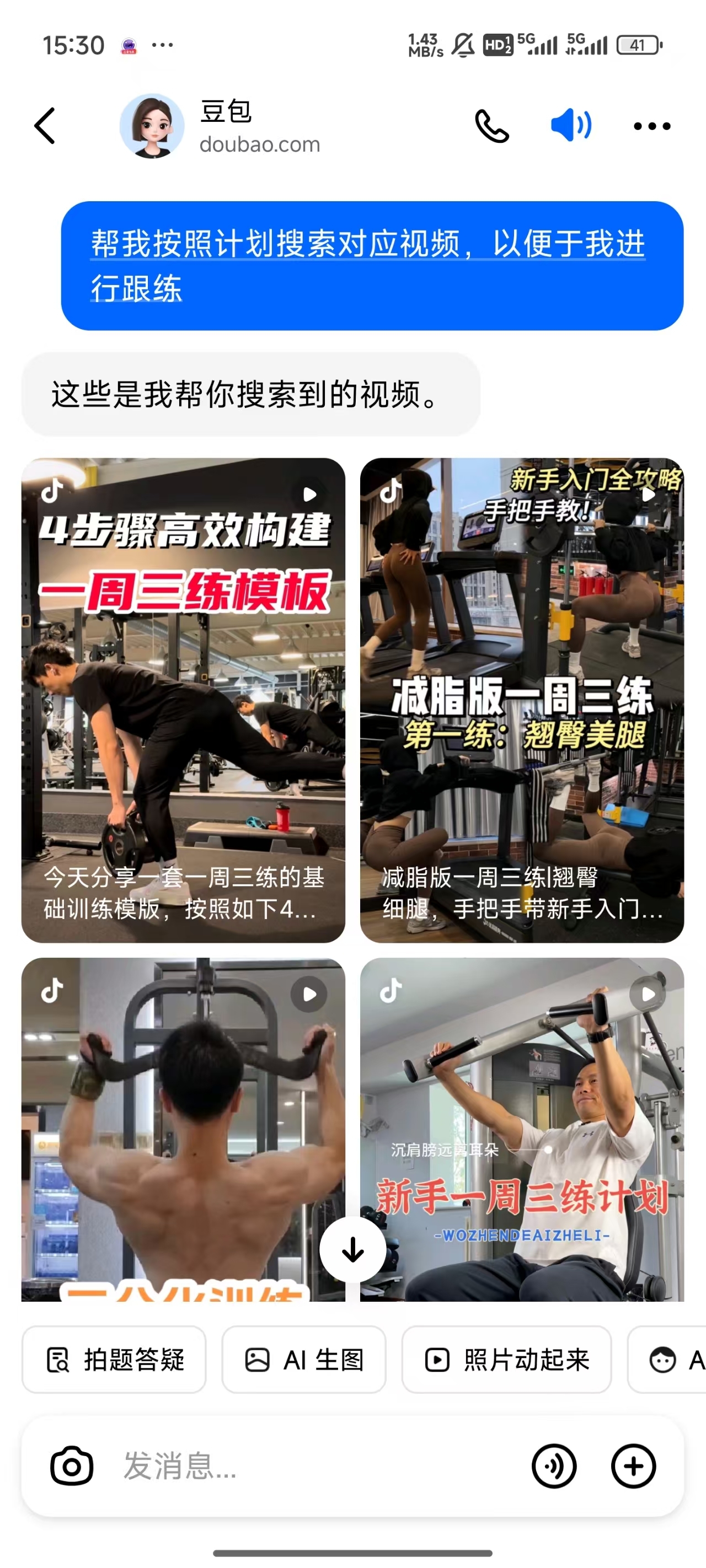Go back from the 豆包 chat
Viewport: 706px width, 1568px height.
pyautogui.click(x=45, y=126)
